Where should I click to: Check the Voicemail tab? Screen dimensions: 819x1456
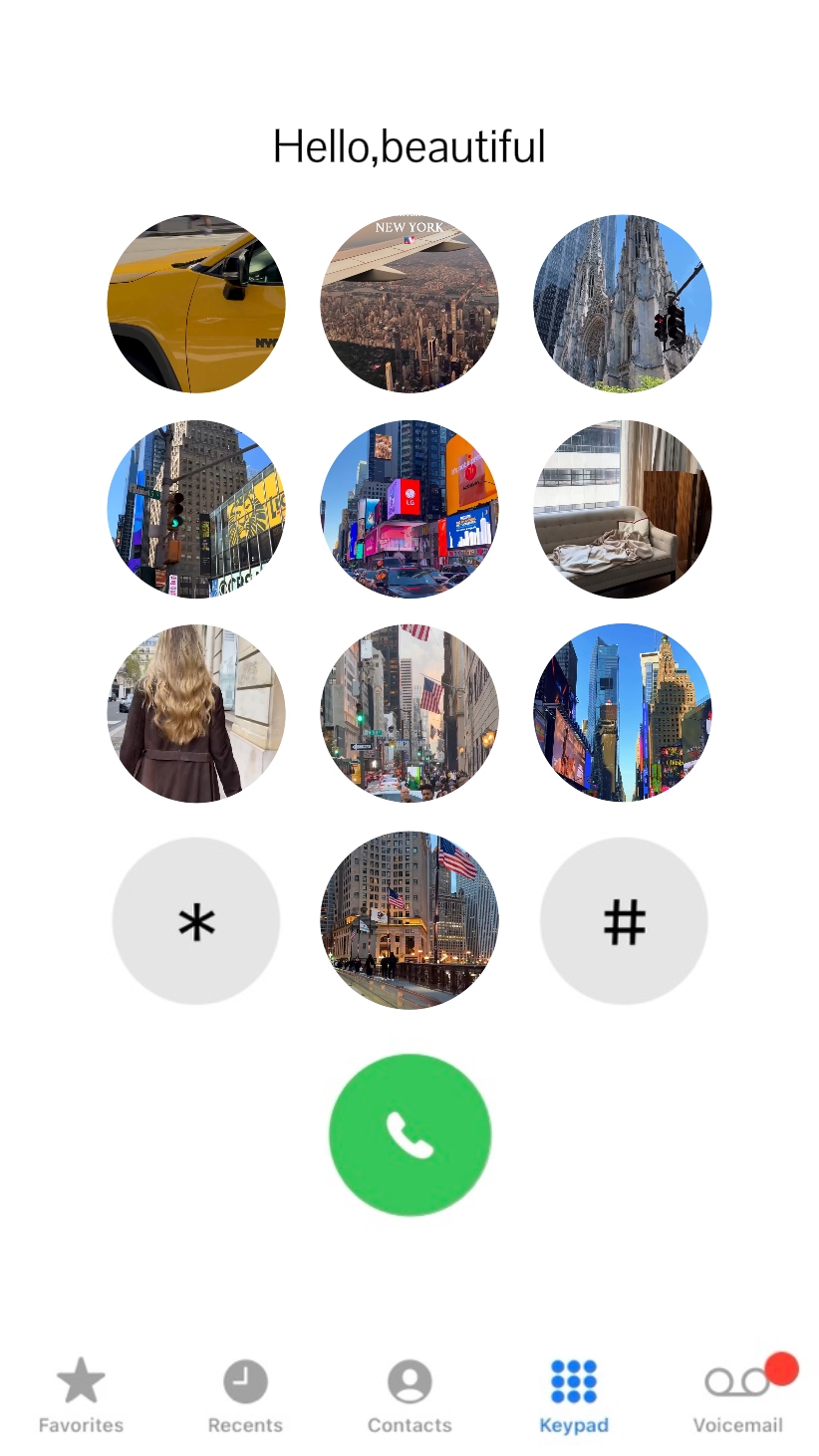pos(738,1396)
